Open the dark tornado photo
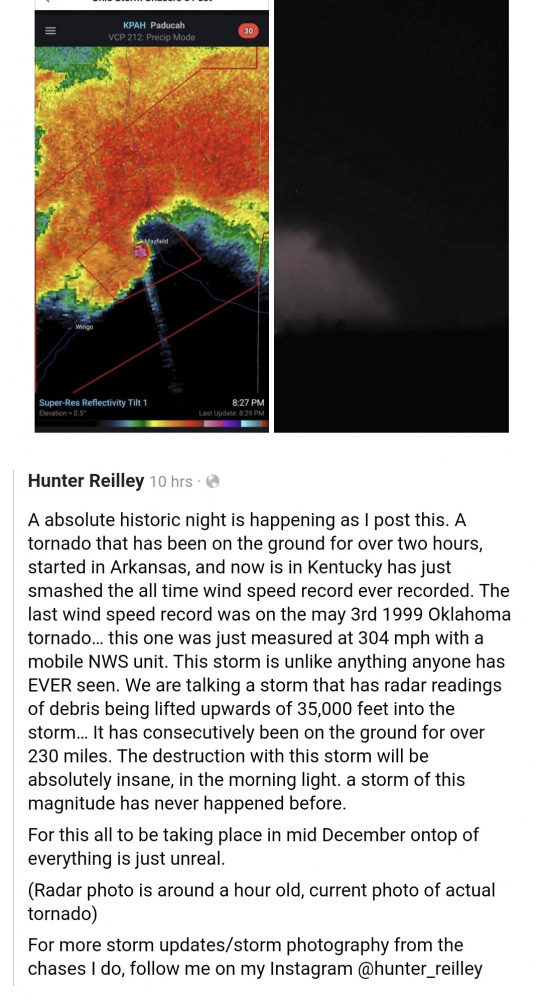 coord(392,216)
